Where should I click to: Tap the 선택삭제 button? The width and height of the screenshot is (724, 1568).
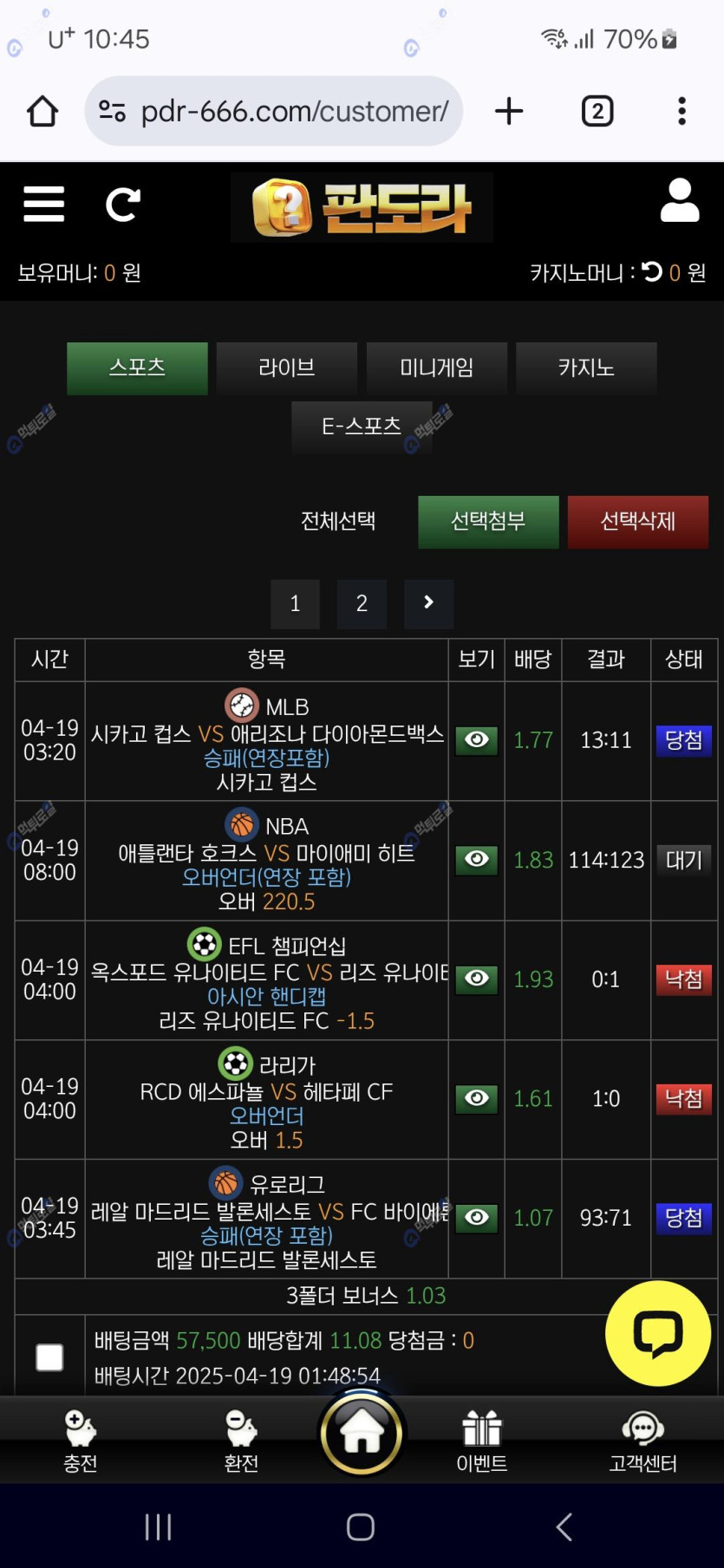(x=637, y=522)
